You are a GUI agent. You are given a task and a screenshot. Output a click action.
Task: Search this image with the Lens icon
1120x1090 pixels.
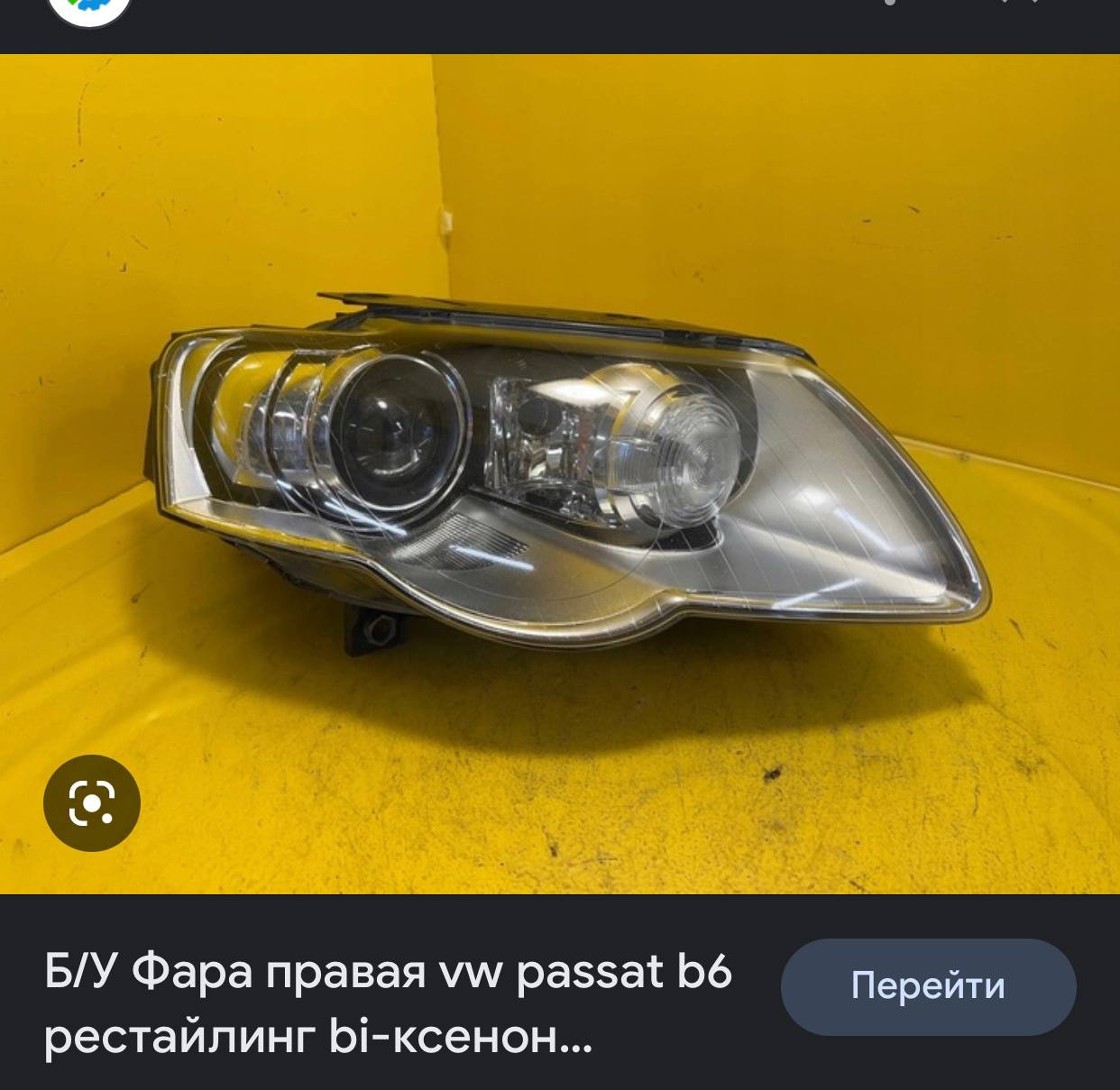click(92, 802)
